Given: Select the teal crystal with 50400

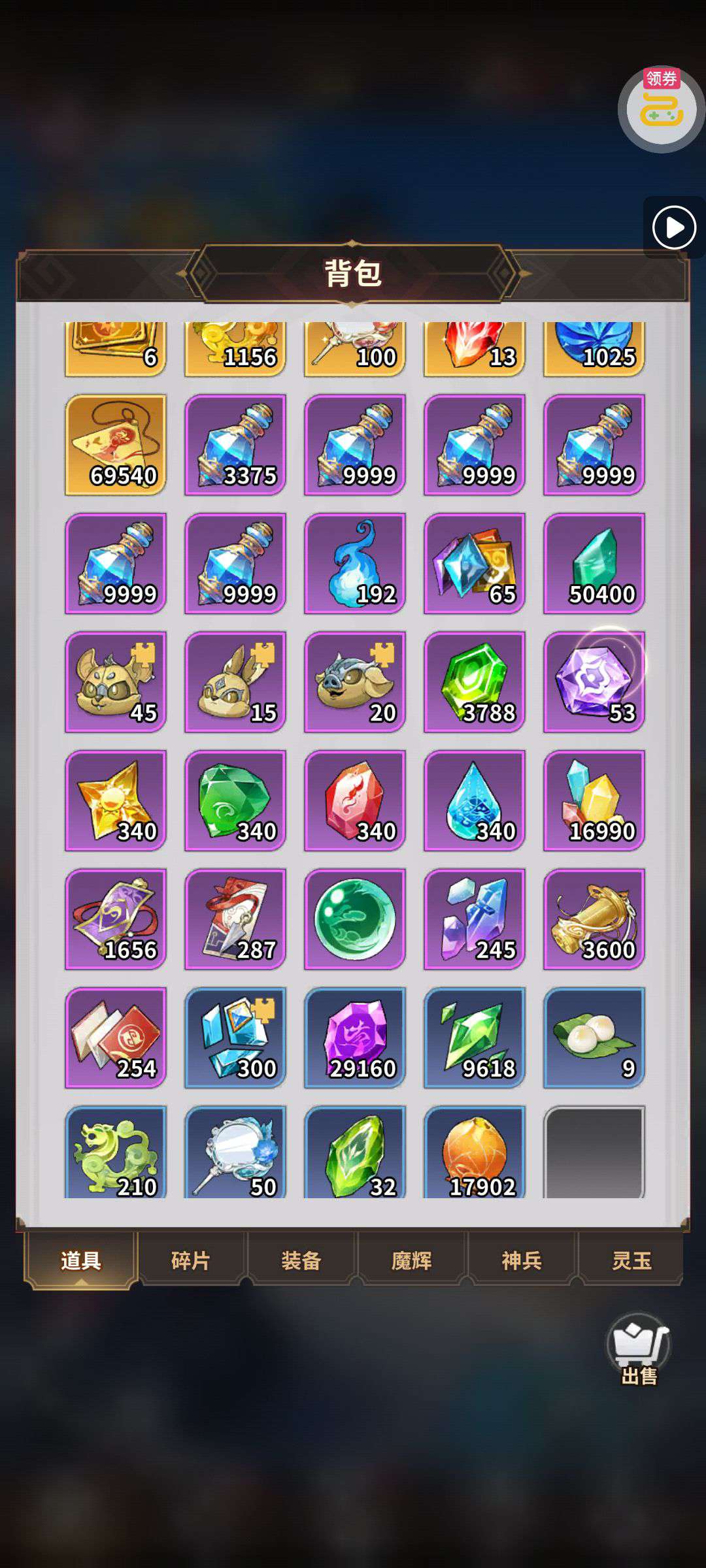Looking at the screenshot, I should [594, 563].
